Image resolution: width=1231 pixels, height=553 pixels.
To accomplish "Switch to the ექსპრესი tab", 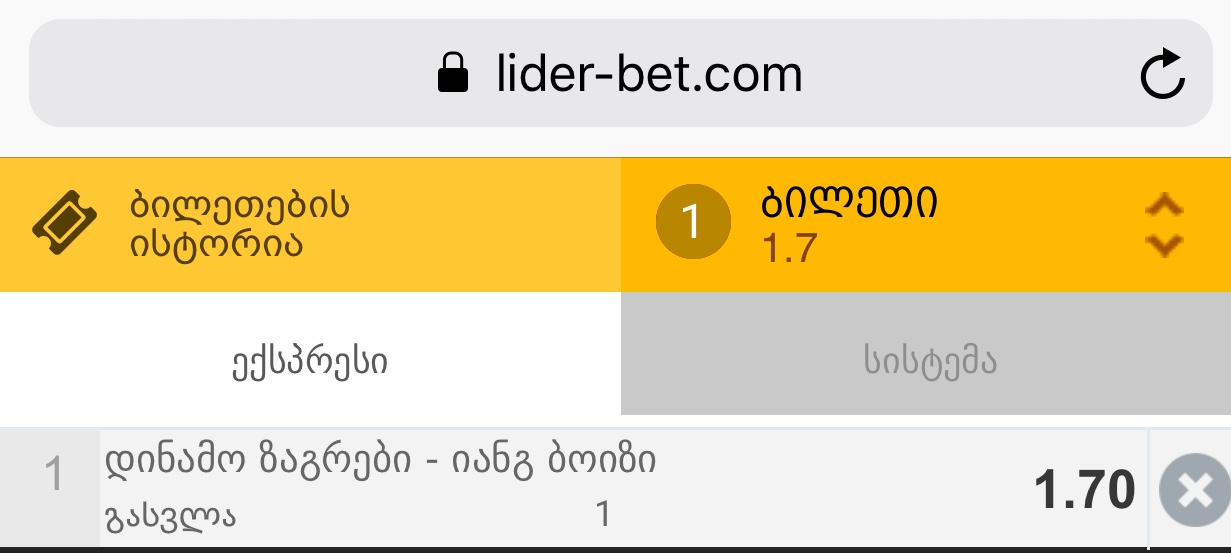I will click(x=310, y=361).
